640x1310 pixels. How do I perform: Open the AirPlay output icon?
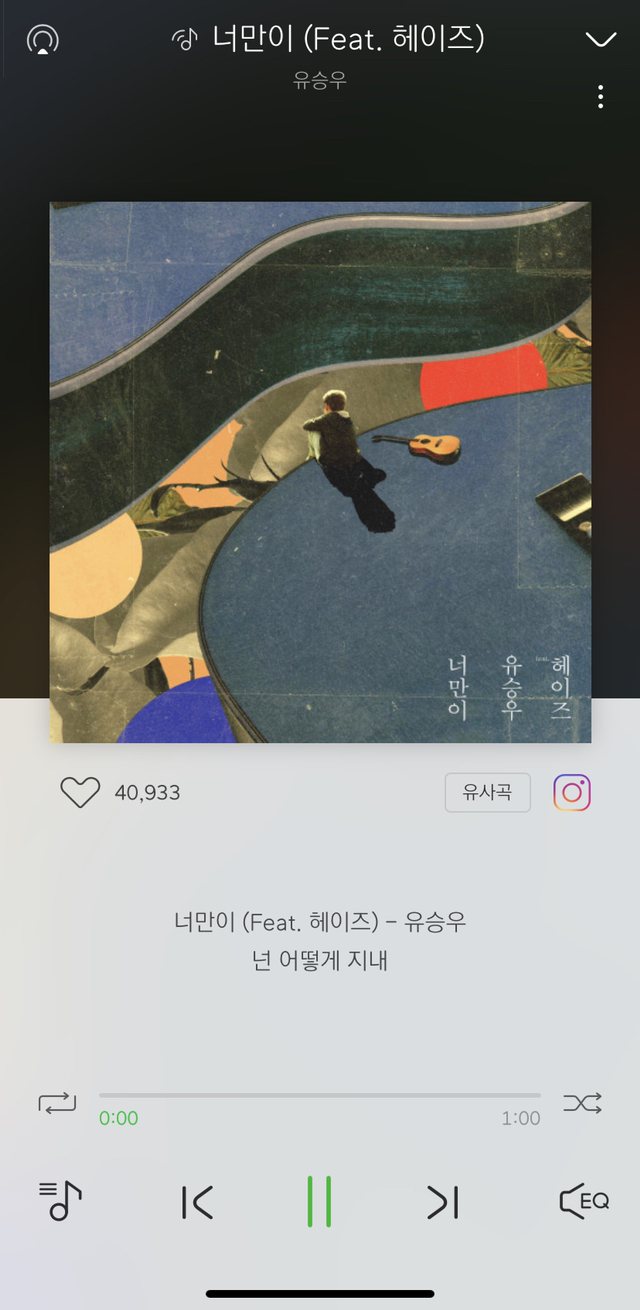(42, 40)
